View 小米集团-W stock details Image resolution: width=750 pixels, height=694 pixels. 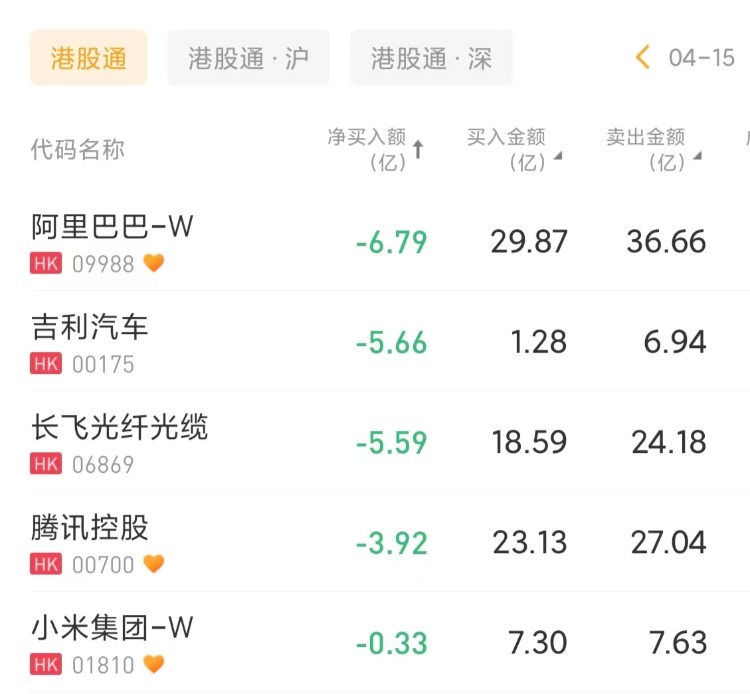112,641
